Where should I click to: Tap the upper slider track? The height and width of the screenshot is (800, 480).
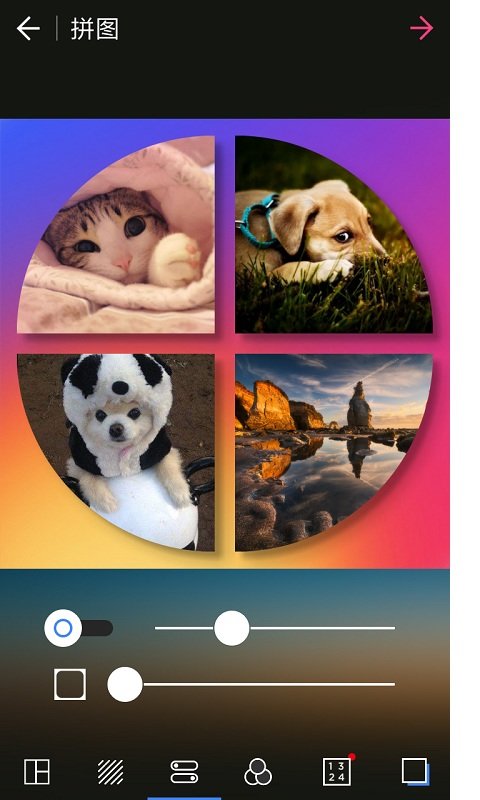pyautogui.click(x=275, y=628)
